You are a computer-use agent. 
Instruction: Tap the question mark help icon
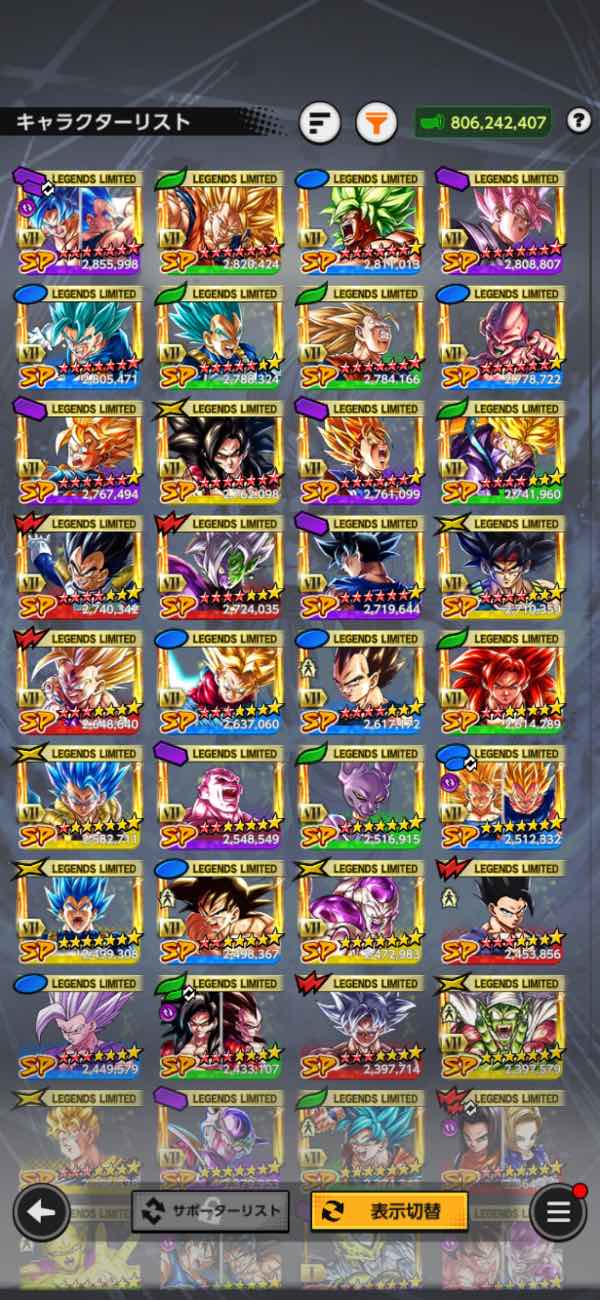click(x=579, y=121)
